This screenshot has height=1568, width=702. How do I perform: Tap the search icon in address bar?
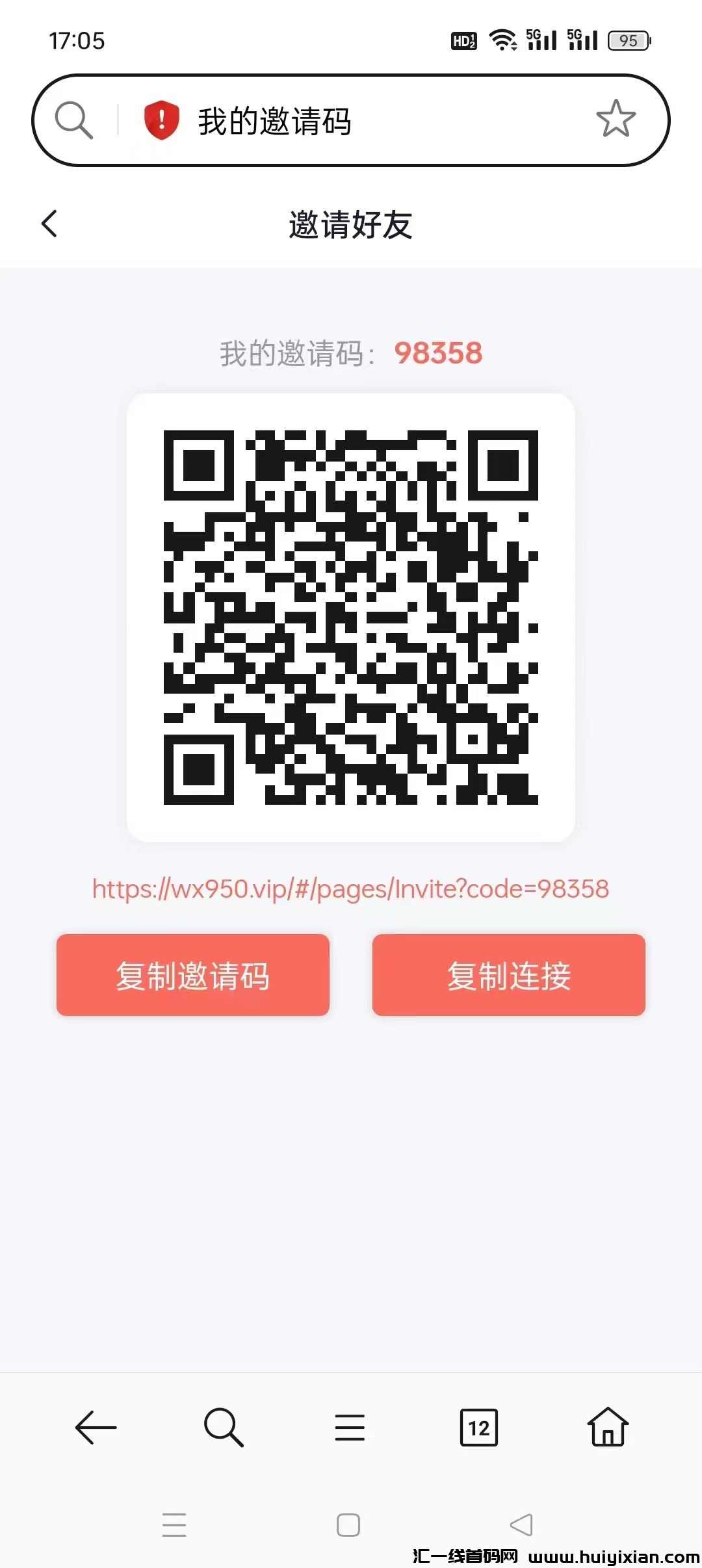point(73,120)
